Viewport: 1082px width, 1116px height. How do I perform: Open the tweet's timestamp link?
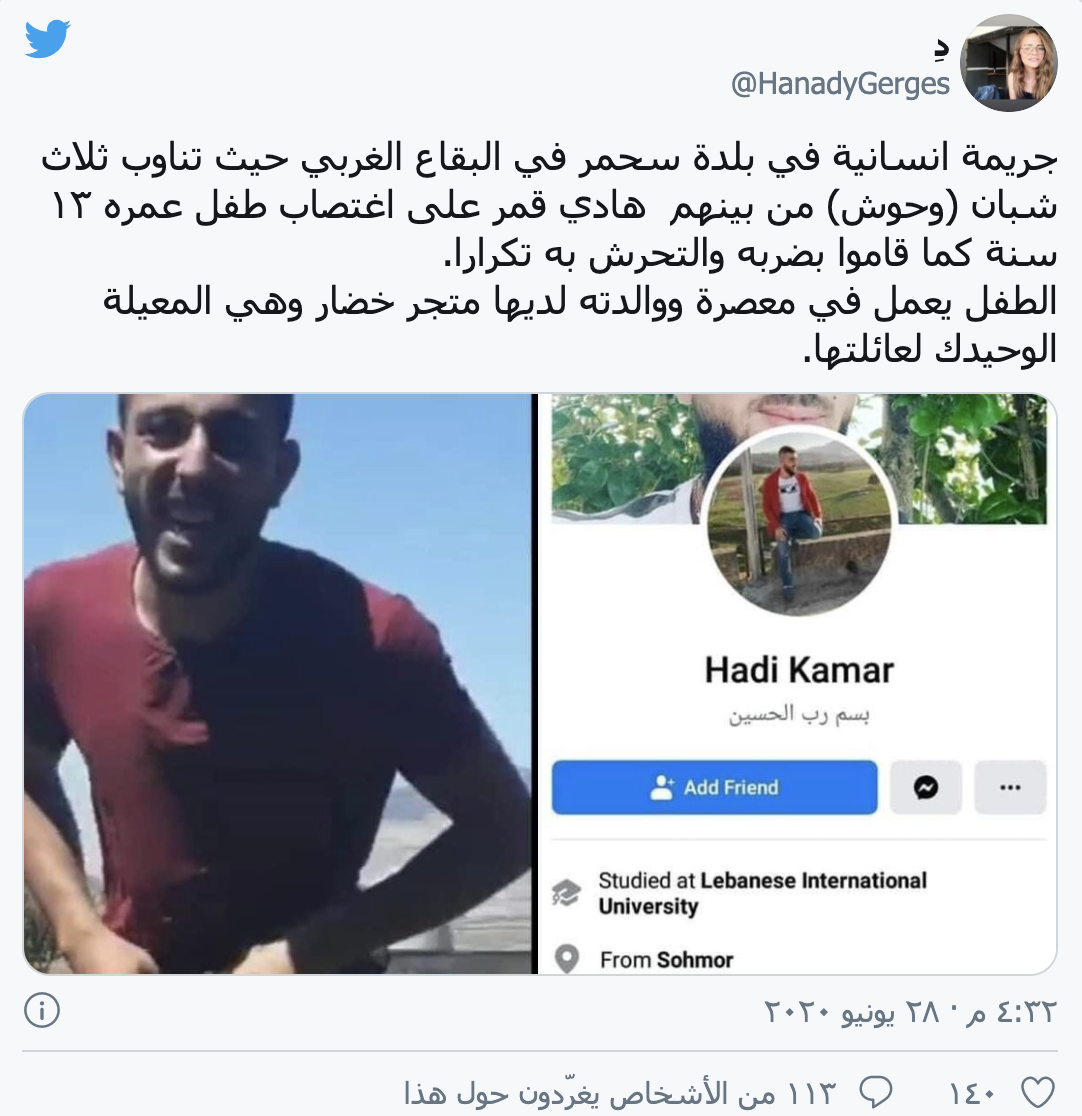tap(910, 1011)
